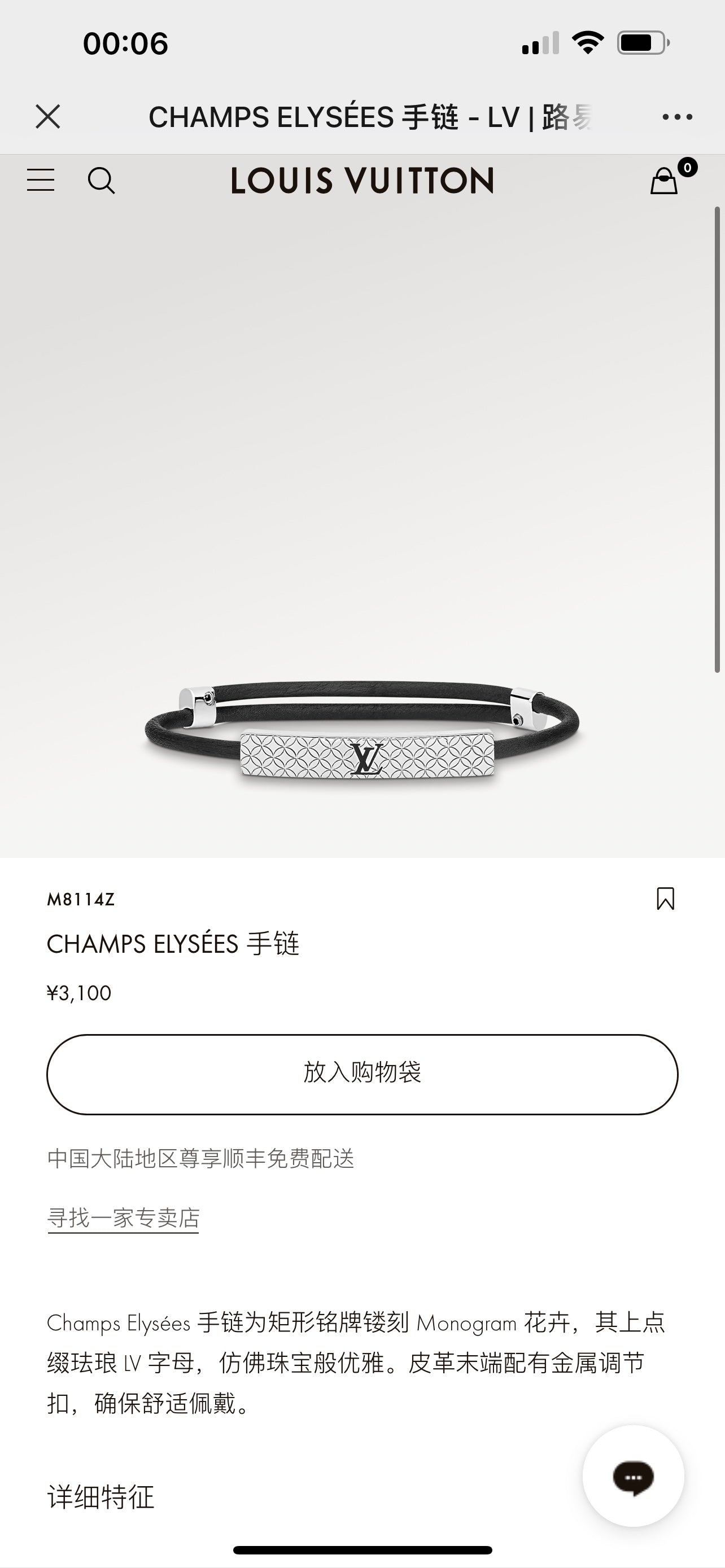Tap the shopping bag's 0 badge

coord(687,165)
